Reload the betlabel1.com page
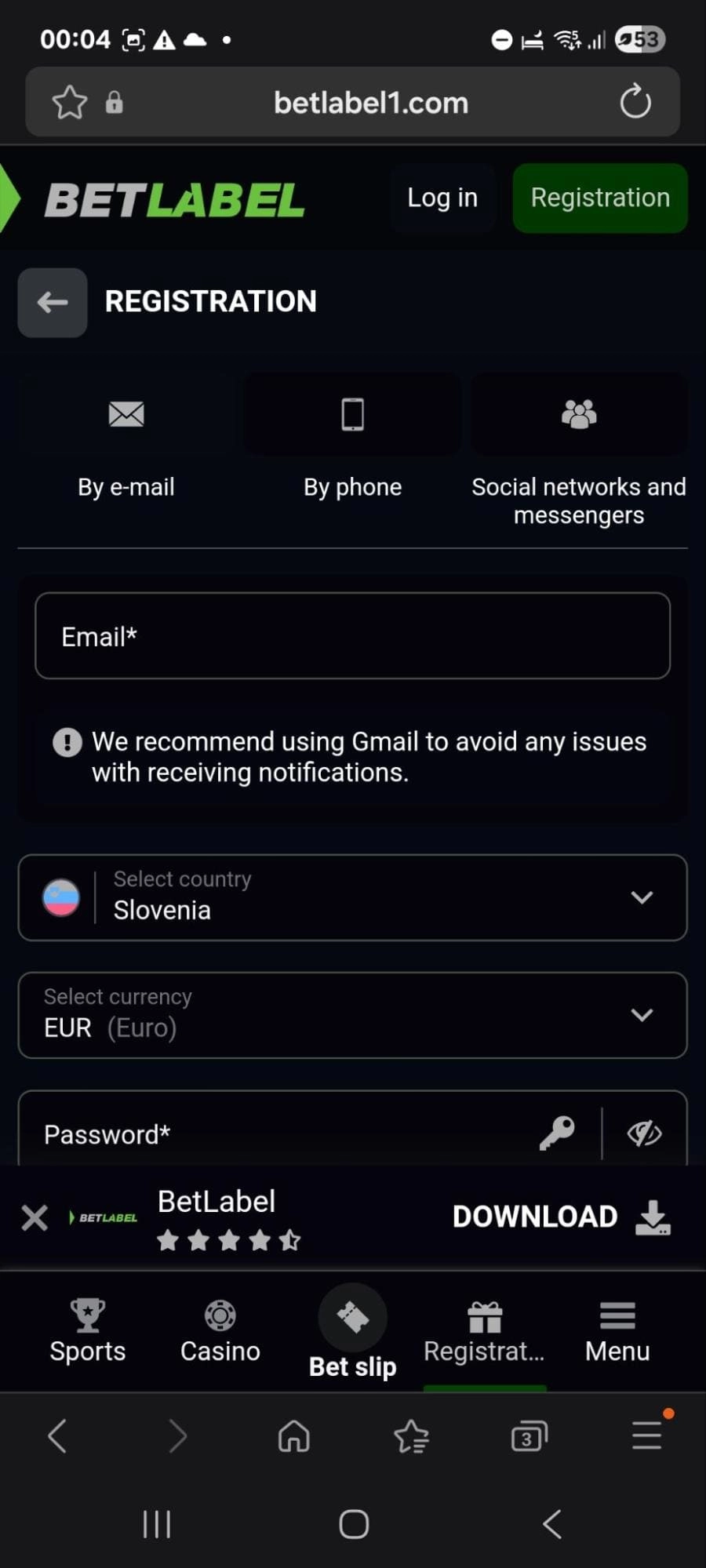 pos(635,102)
